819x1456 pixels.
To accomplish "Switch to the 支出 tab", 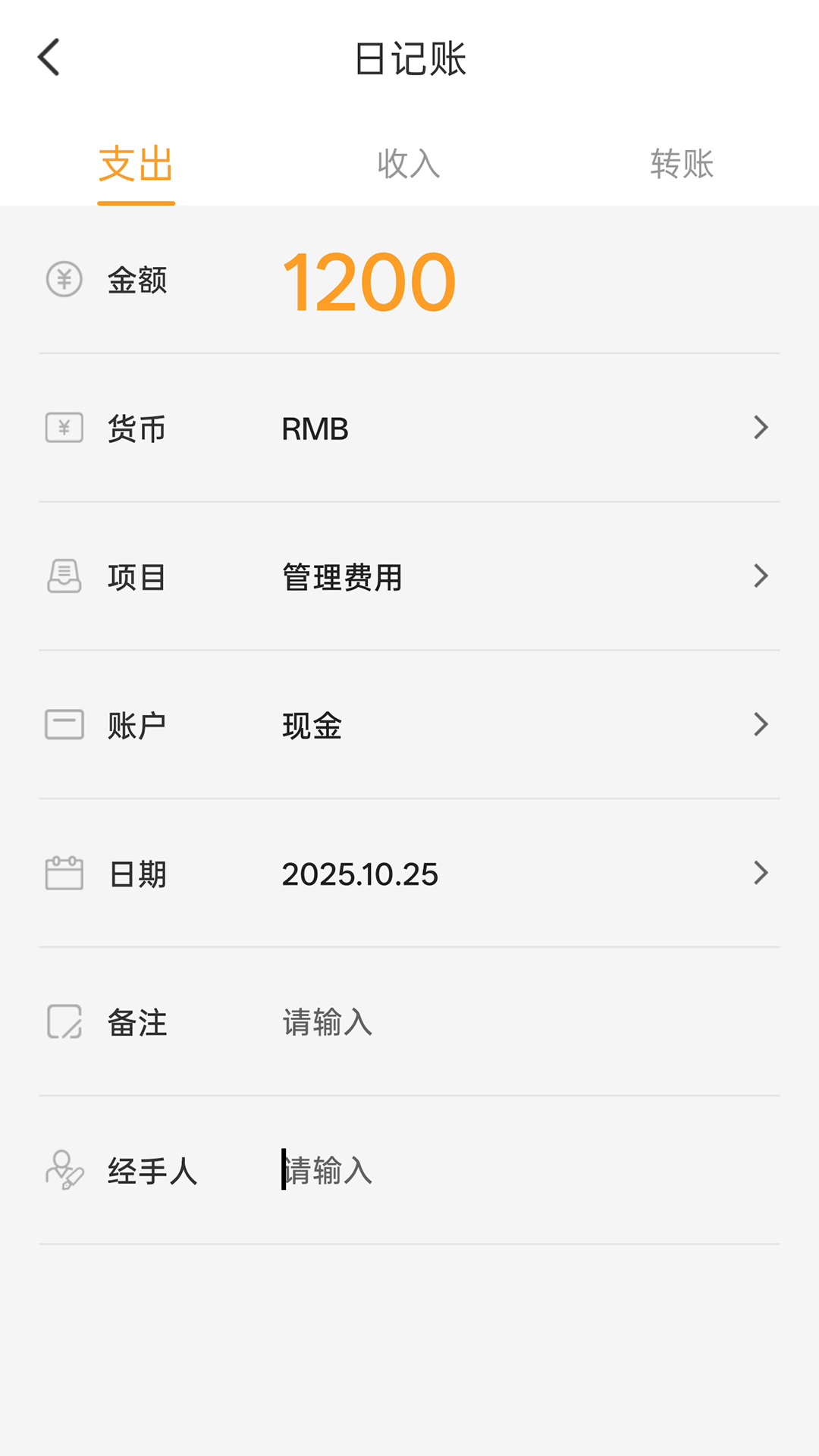I will [136, 164].
